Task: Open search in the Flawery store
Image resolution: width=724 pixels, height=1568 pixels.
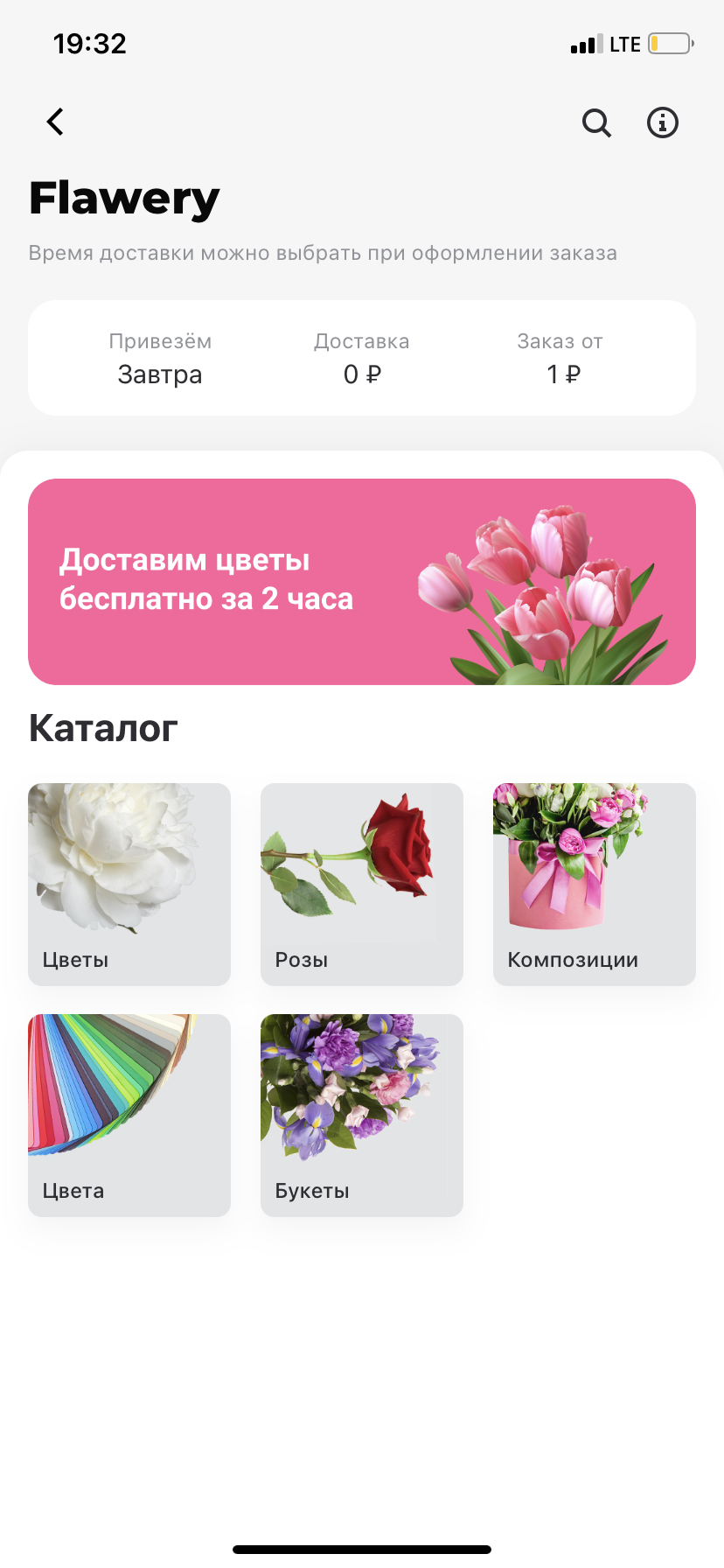Action: 596,122
